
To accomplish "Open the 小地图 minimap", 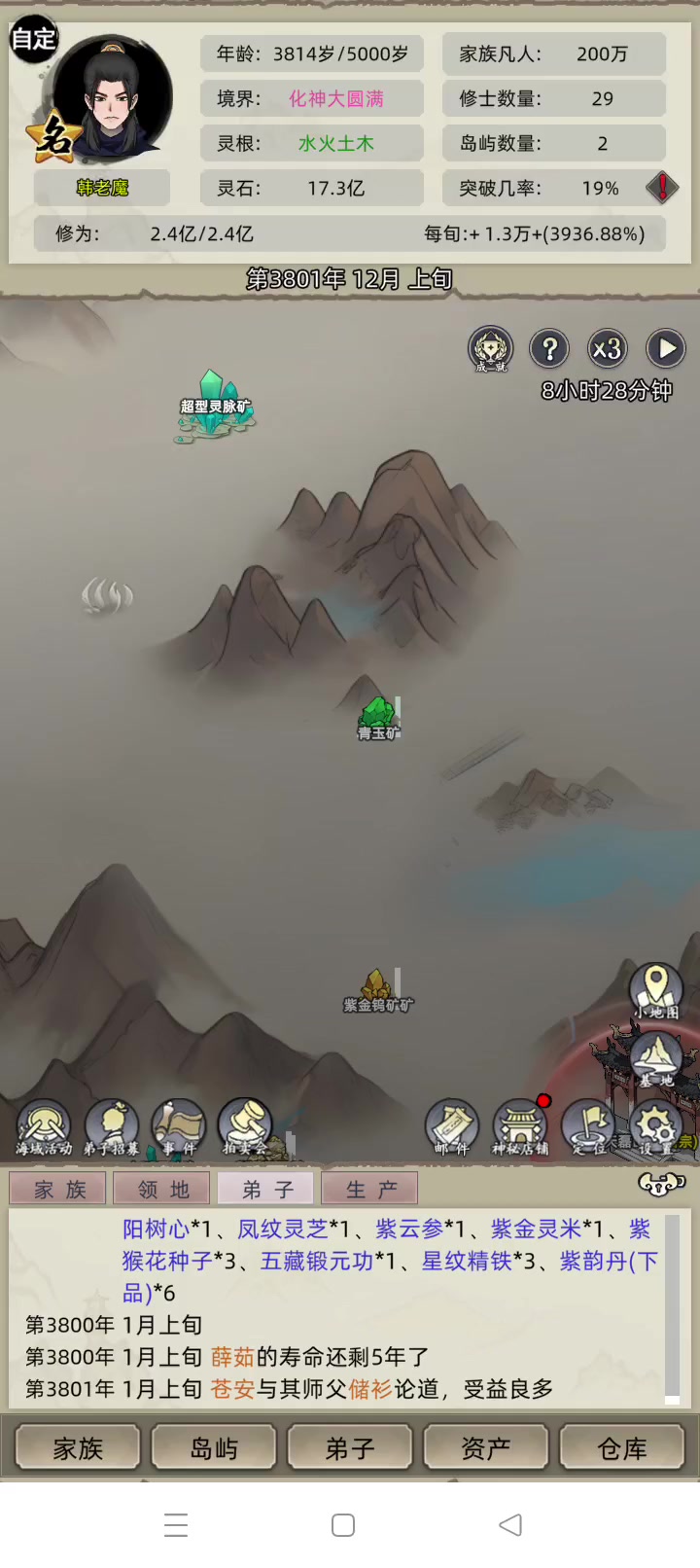I will point(656,990).
